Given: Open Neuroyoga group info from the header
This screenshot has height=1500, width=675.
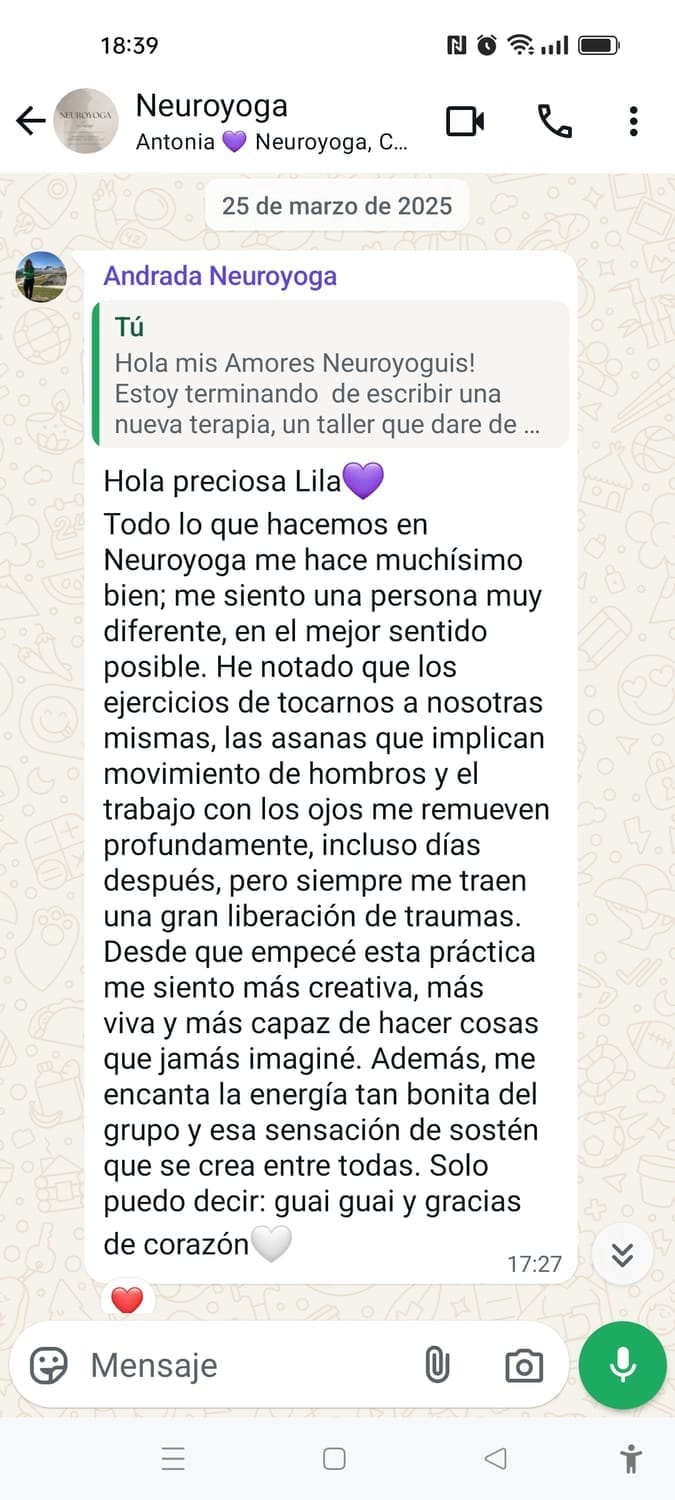Looking at the screenshot, I should [x=270, y=121].
